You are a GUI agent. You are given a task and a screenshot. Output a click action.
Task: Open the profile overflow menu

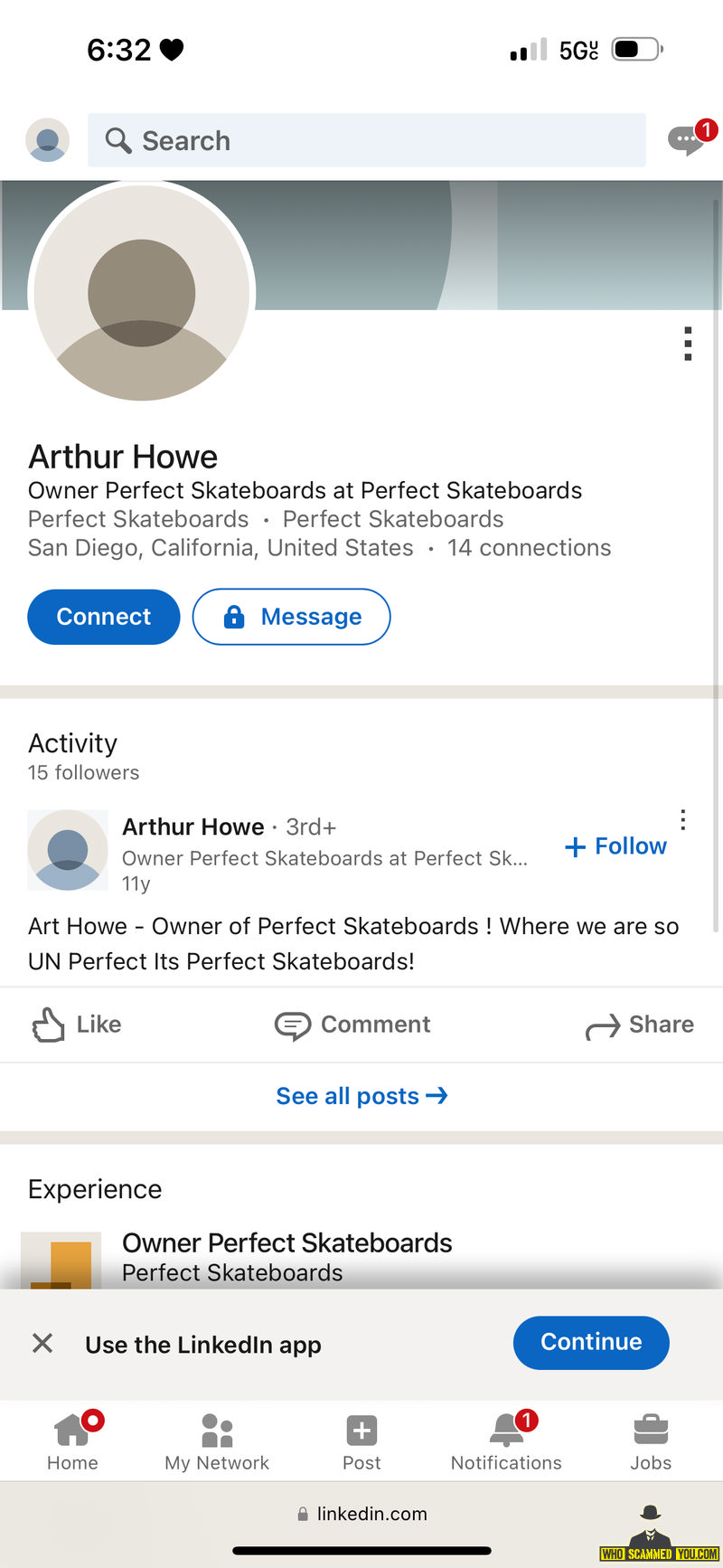pyautogui.click(x=688, y=344)
